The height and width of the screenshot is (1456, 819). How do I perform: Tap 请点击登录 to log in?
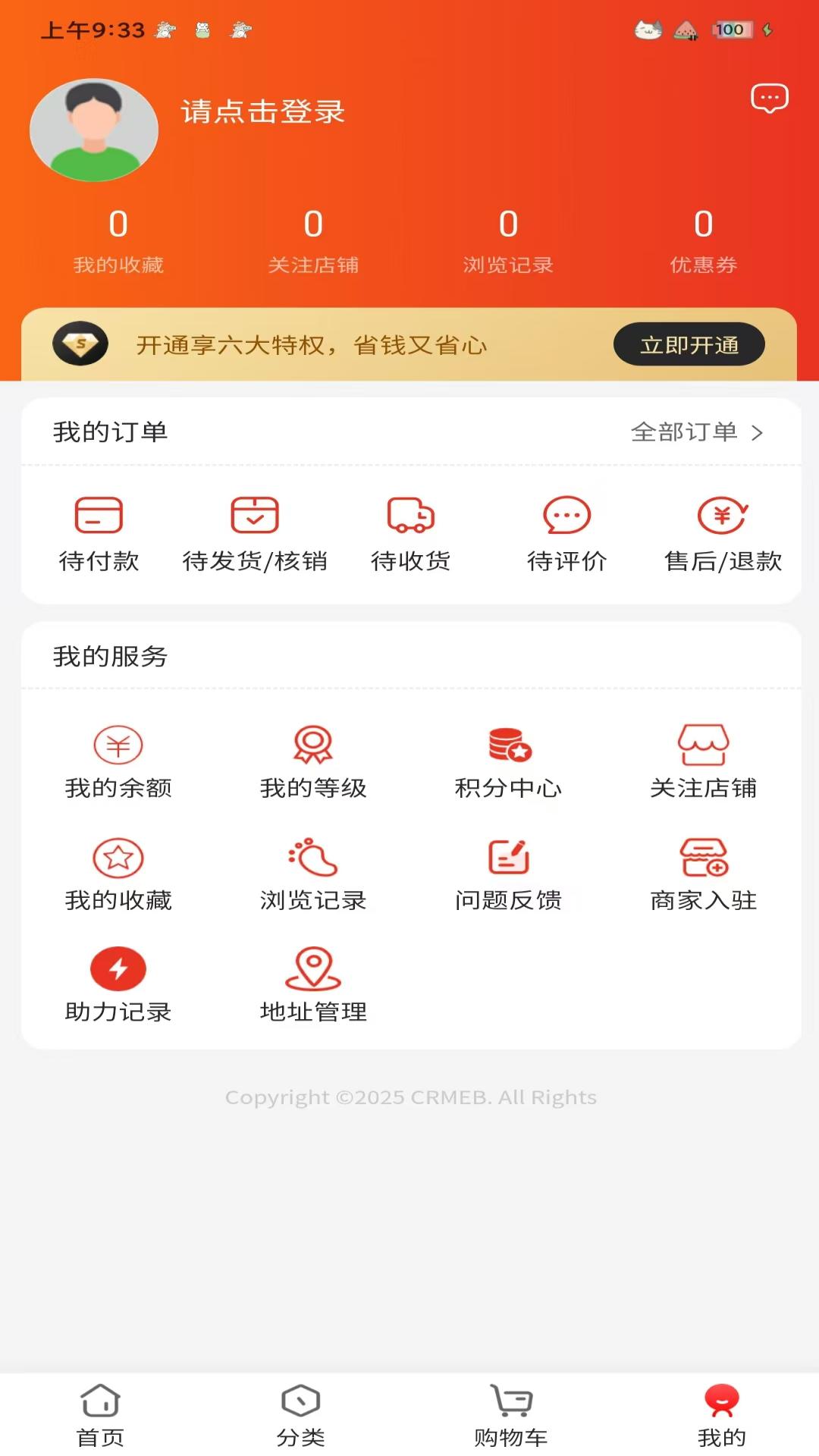(262, 111)
